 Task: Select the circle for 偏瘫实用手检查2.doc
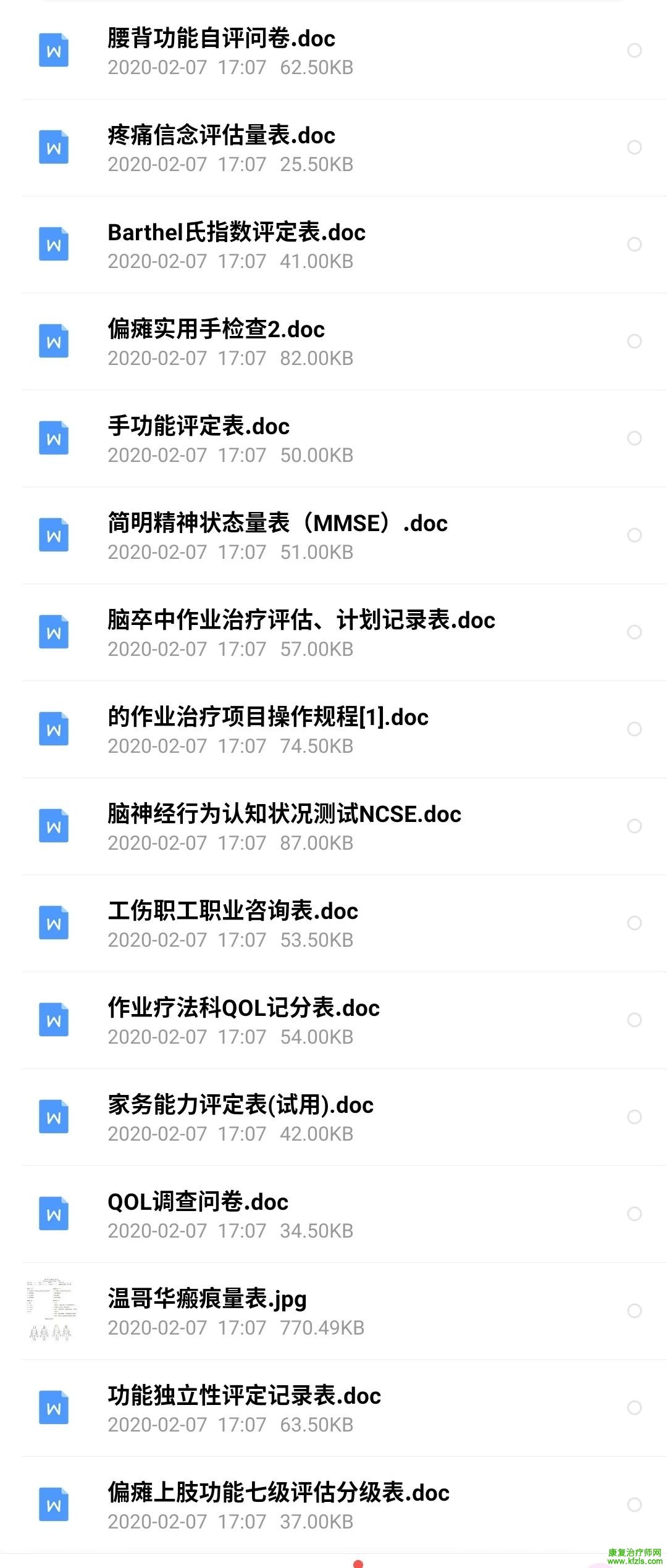634,342
